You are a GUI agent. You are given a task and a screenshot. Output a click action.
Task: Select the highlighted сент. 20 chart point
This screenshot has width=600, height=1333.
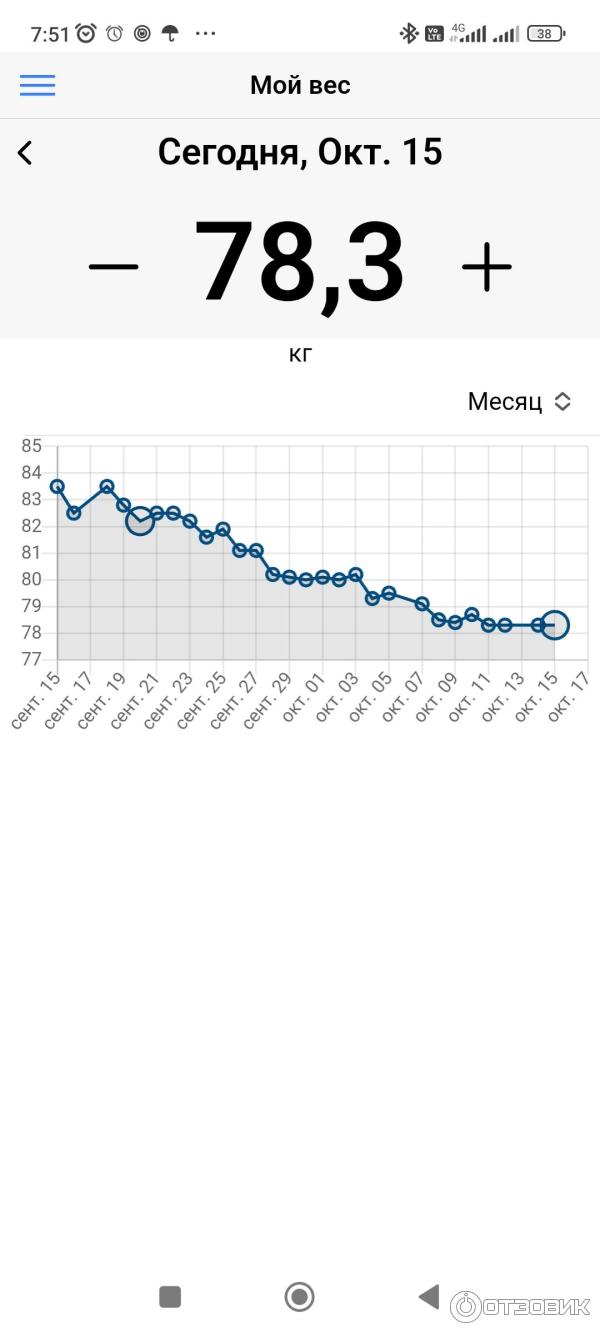(140, 521)
